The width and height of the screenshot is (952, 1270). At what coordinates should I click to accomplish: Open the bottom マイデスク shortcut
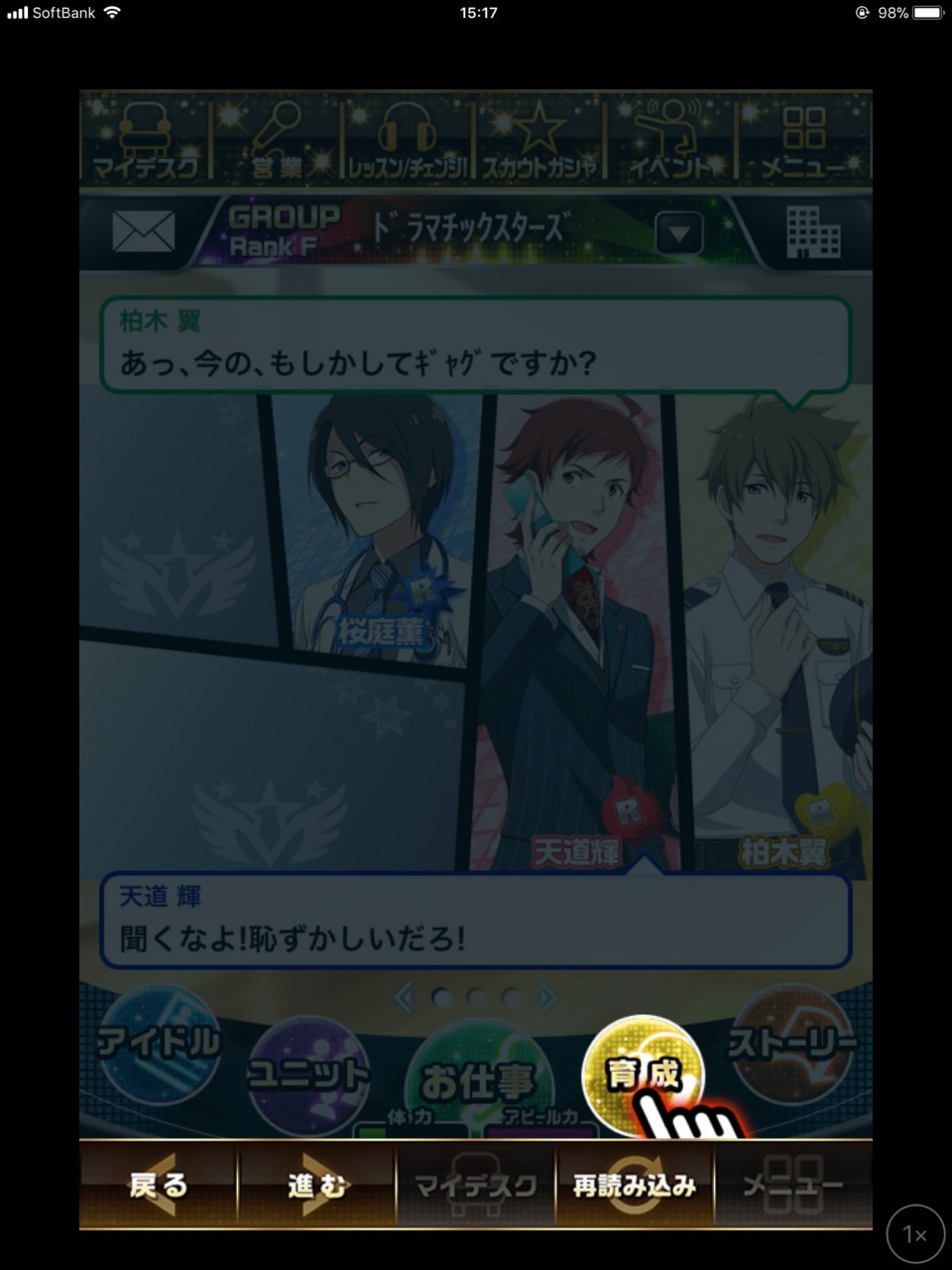click(476, 1185)
